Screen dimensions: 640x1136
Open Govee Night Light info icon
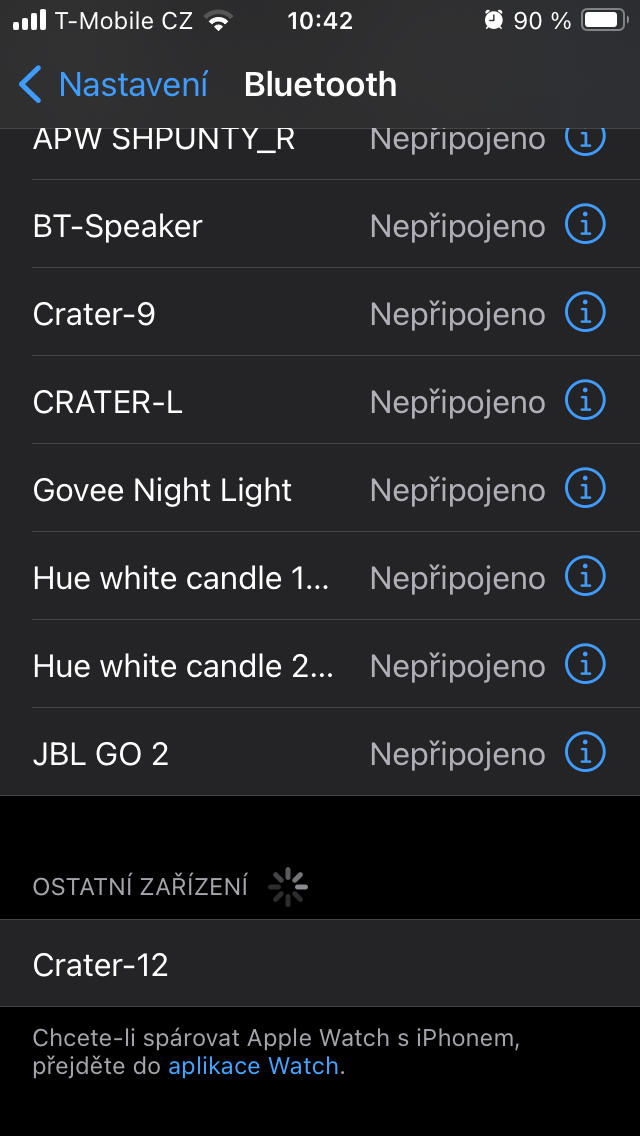click(x=585, y=490)
